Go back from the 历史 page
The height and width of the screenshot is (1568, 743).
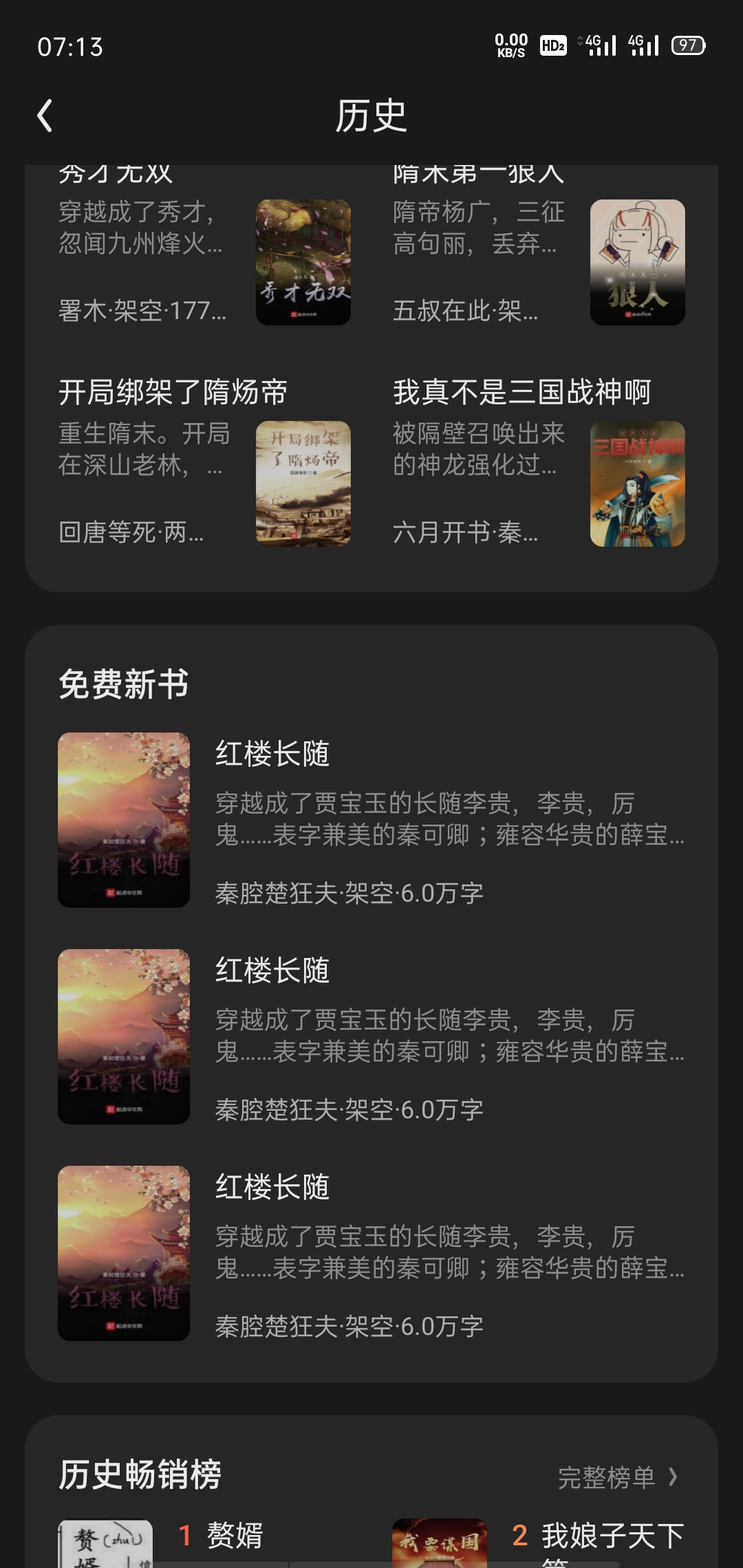click(x=45, y=116)
